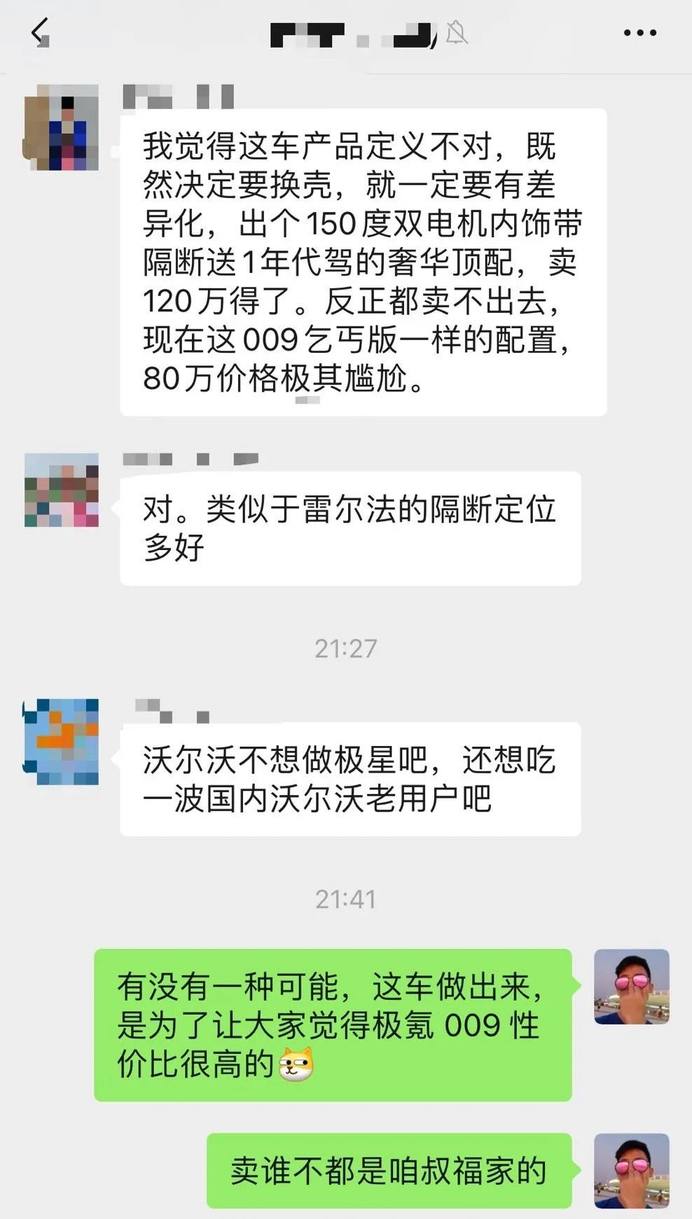
Task: Open own avatar beside 极氪 009 message
Action: tap(631, 986)
